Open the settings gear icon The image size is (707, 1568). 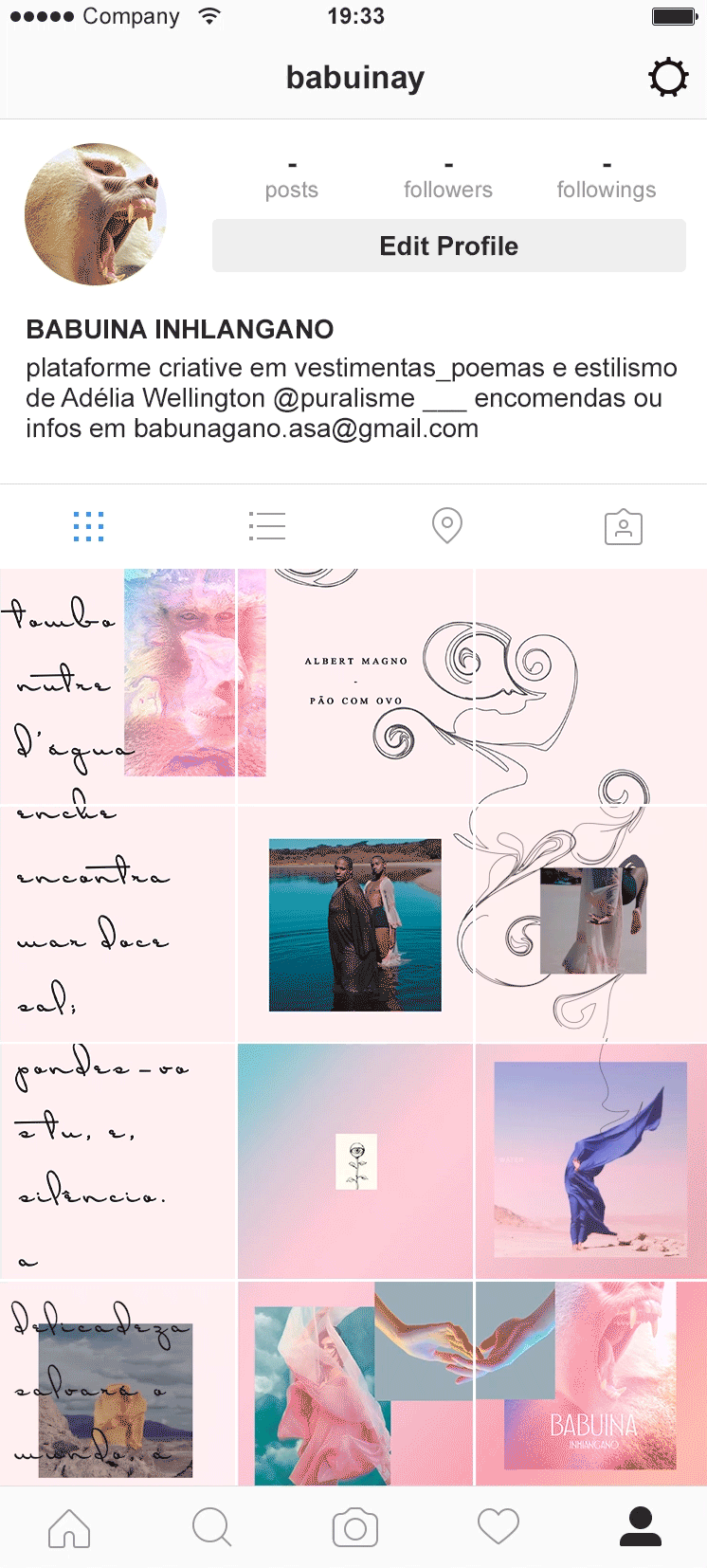668,78
